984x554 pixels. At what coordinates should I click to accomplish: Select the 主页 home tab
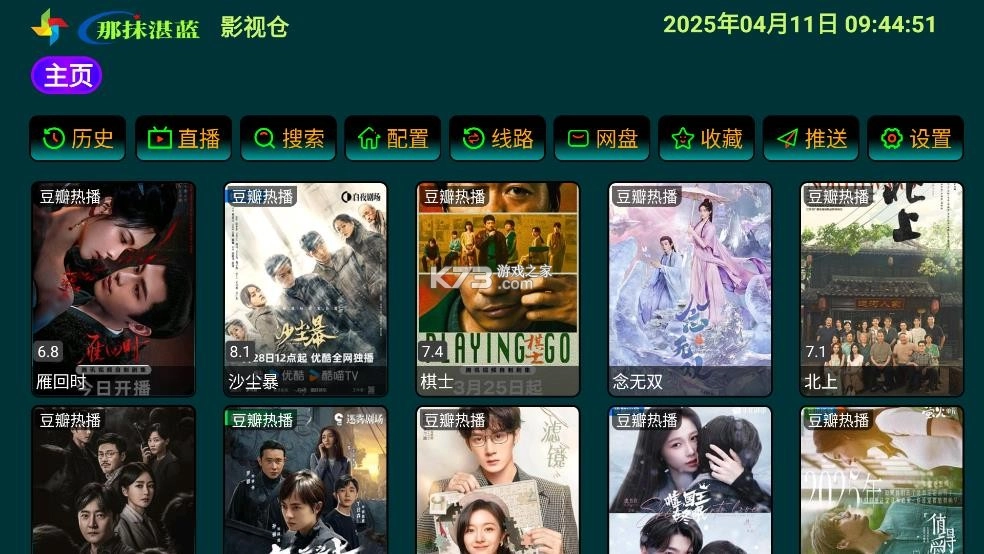(x=67, y=76)
